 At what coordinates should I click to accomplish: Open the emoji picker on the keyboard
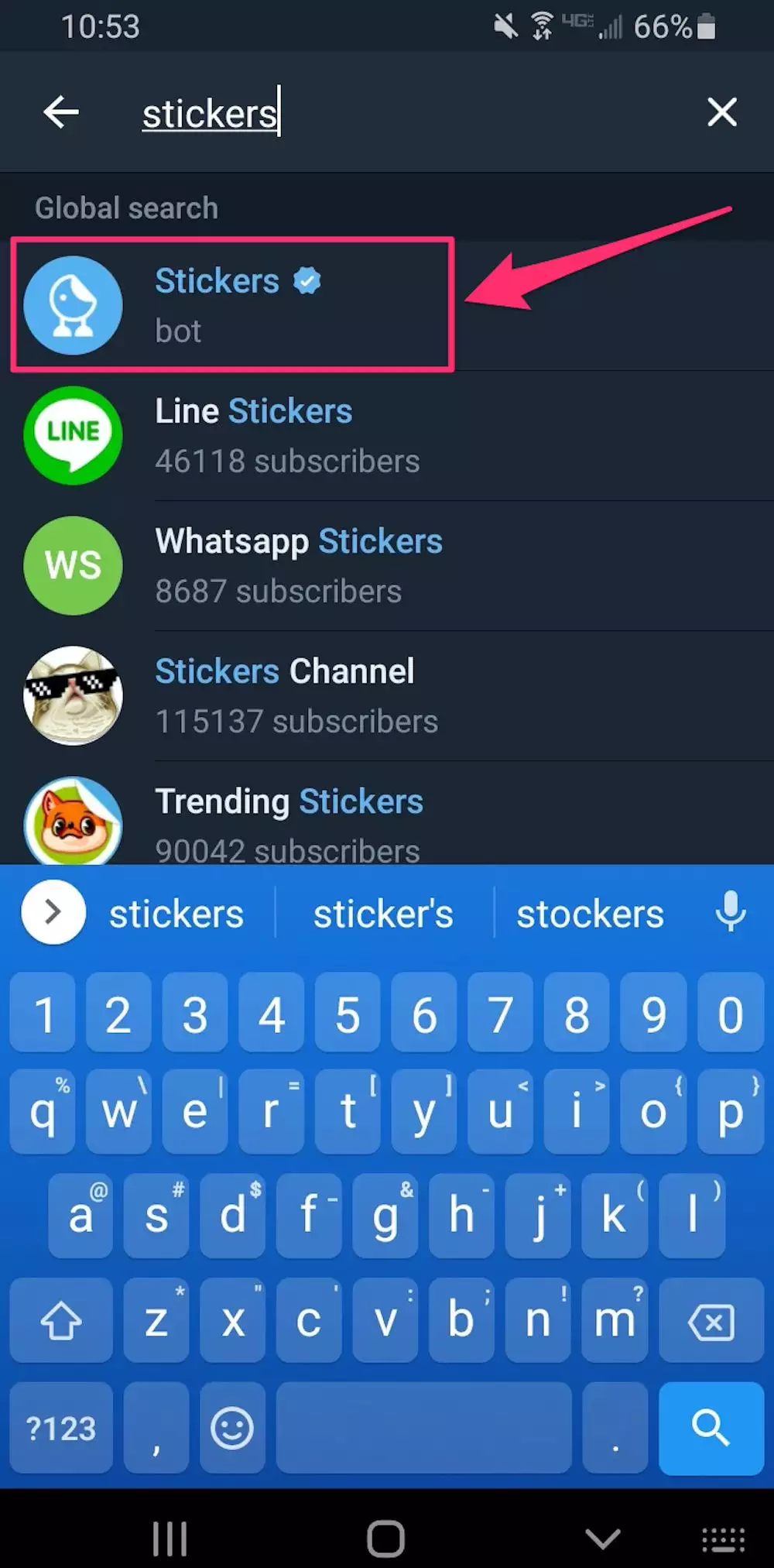(231, 1427)
